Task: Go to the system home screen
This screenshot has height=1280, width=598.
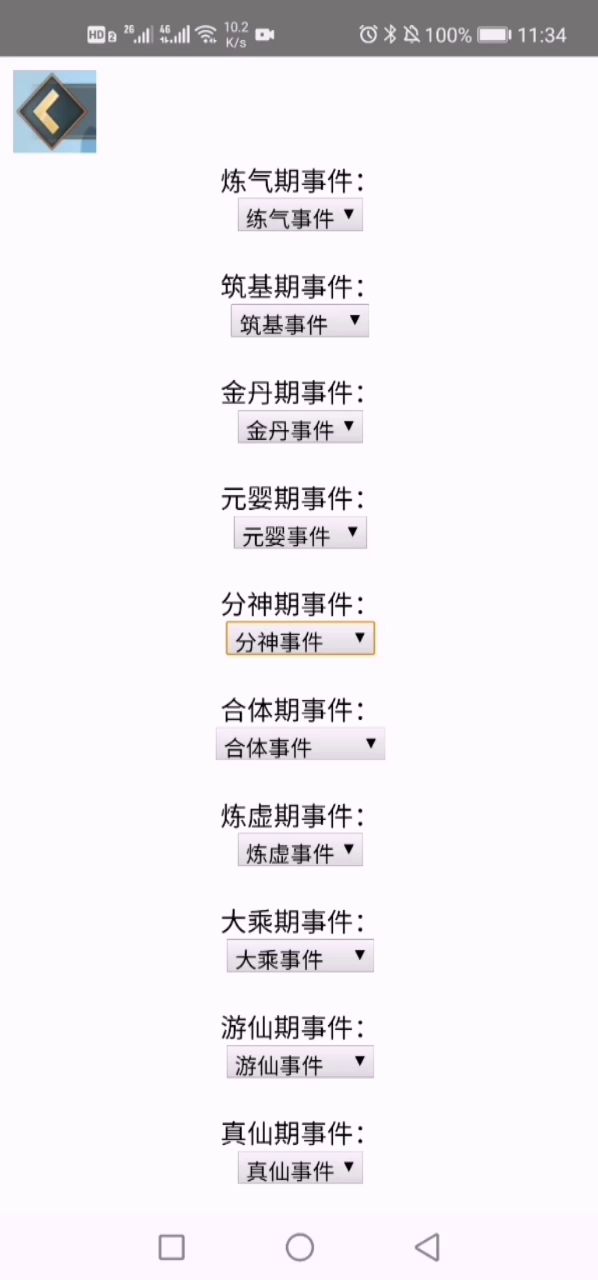Action: [x=300, y=1247]
